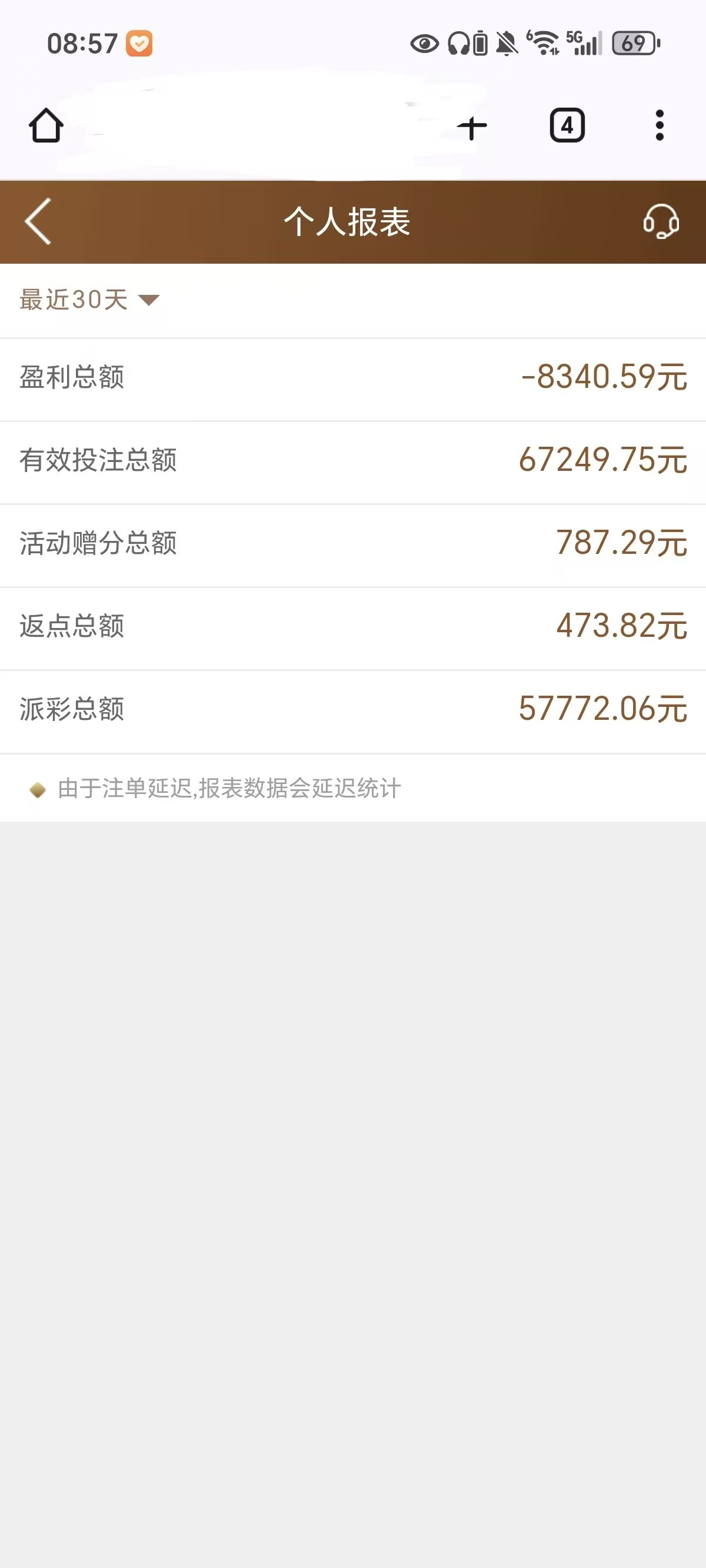The width and height of the screenshot is (706, 1568).
Task: Go back from the 个人报表 page
Action: tap(38, 221)
